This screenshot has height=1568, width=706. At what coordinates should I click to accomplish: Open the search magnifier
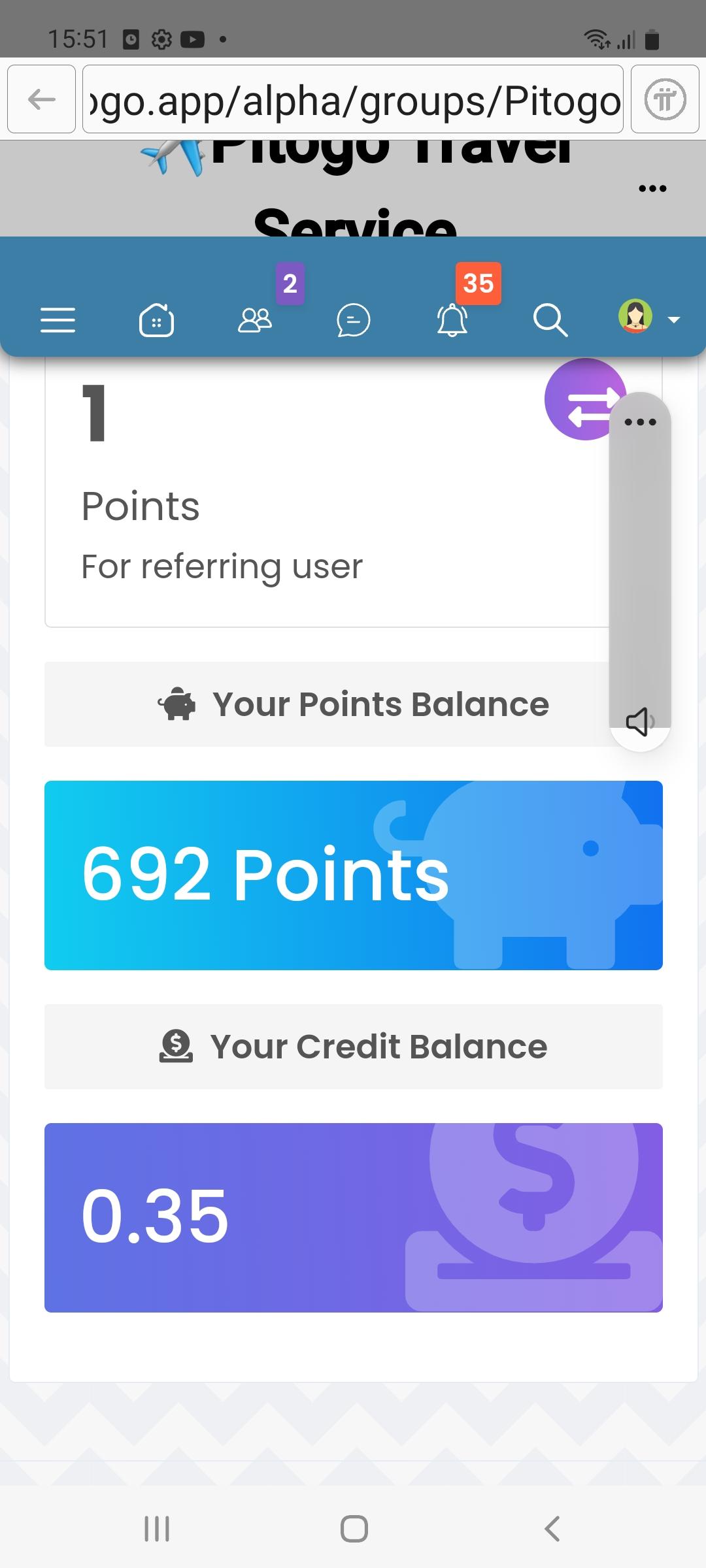point(550,320)
